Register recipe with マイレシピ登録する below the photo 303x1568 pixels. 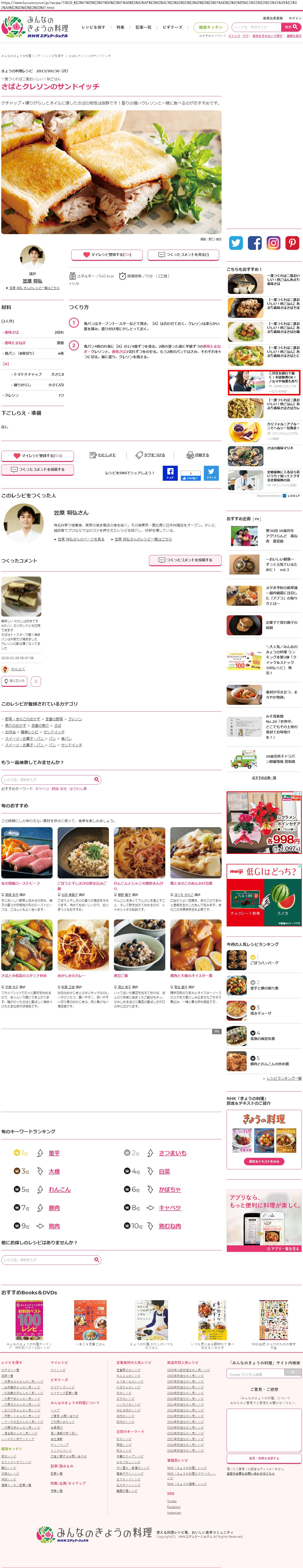point(107,254)
